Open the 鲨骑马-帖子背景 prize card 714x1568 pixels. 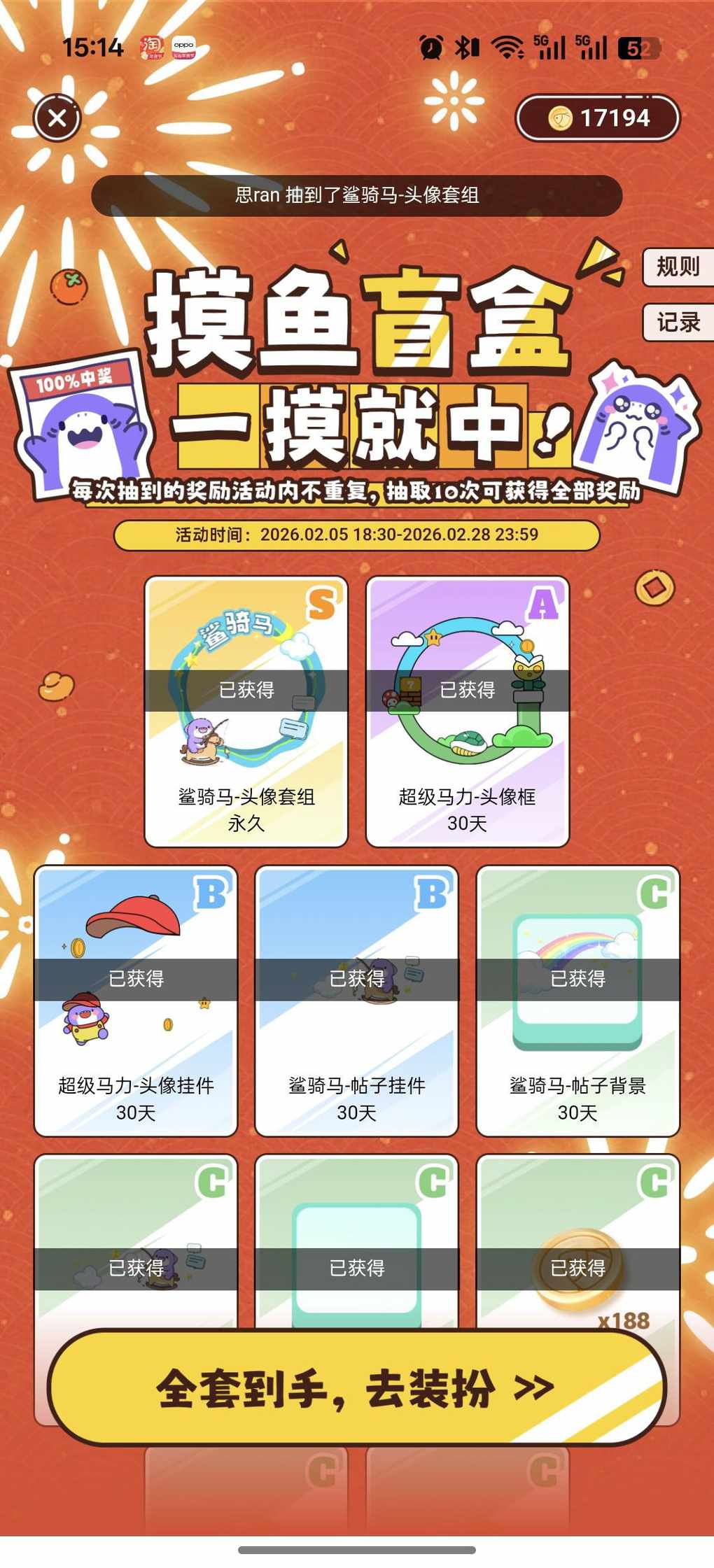[577, 1001]
